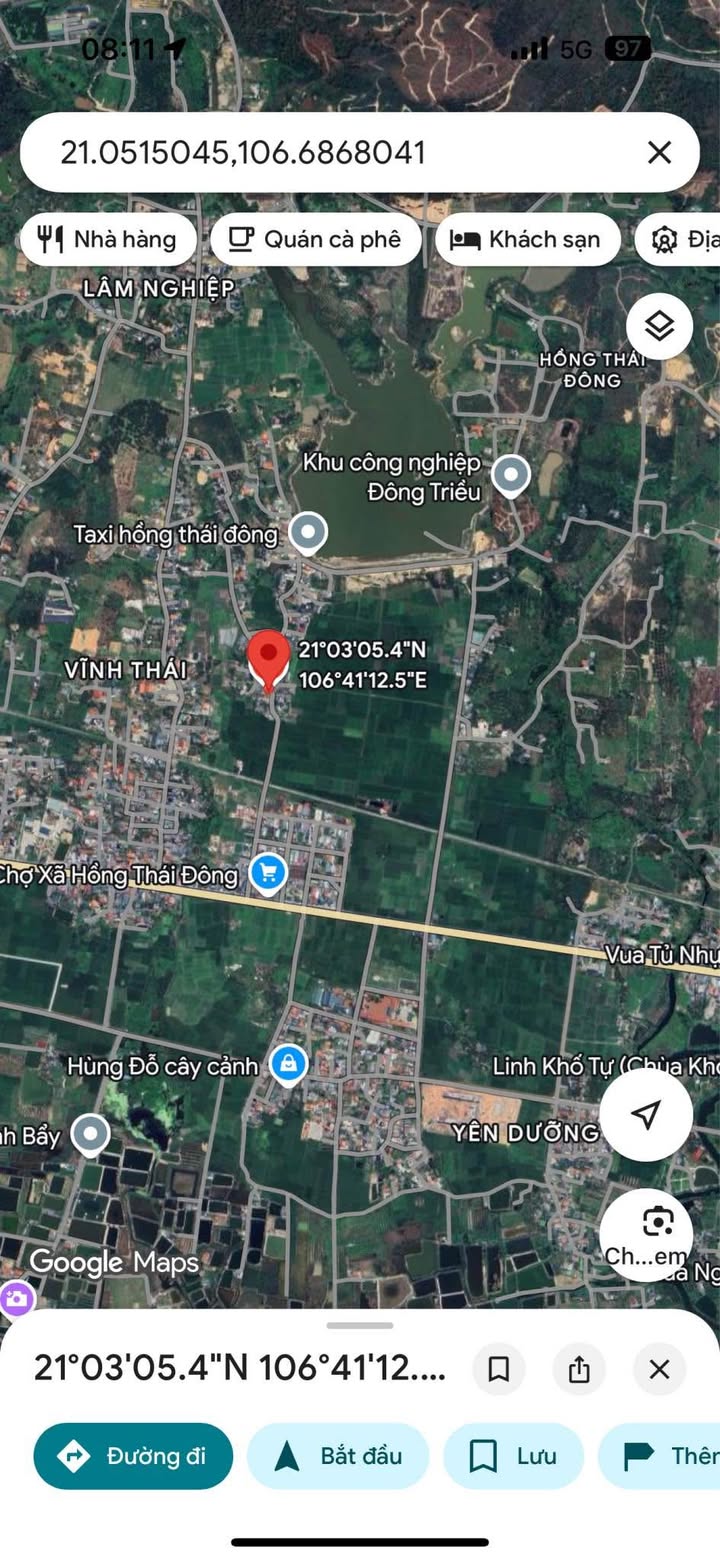
Task: Clear the search coordinates
Action: 659,153
